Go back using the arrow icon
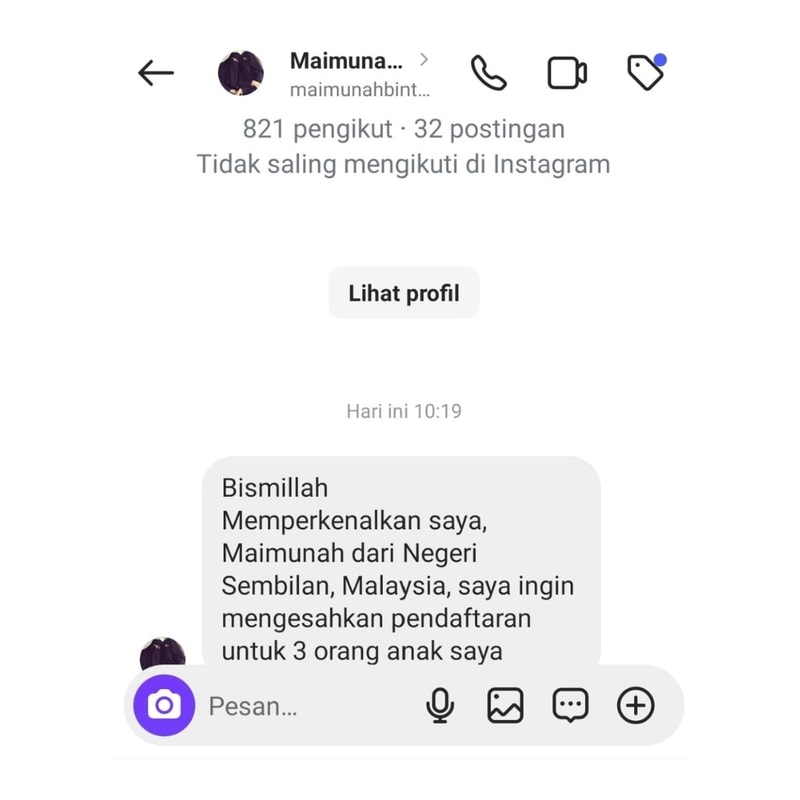This screenshot has height=800, width=800. [x=156, y=73]
